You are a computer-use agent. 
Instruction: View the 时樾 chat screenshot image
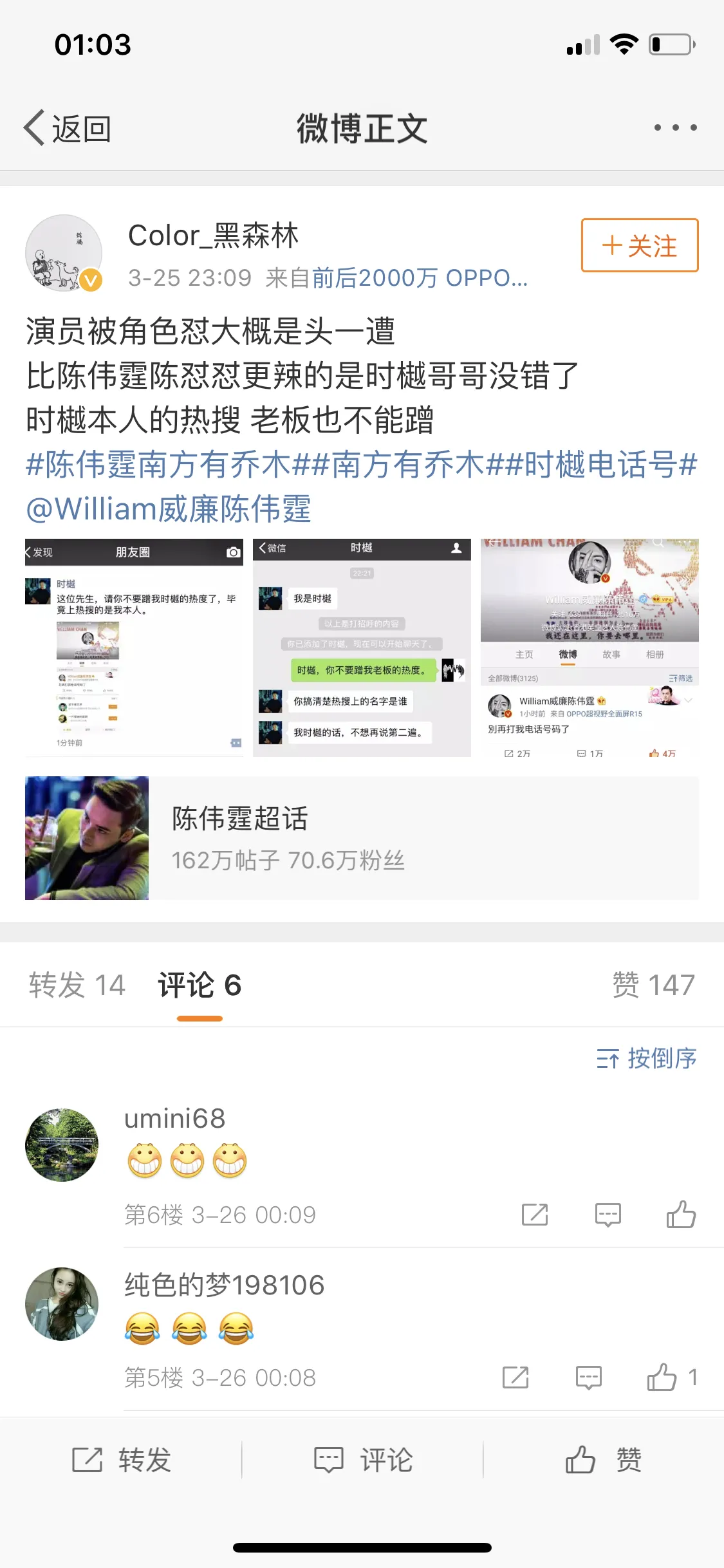[362, 648]
